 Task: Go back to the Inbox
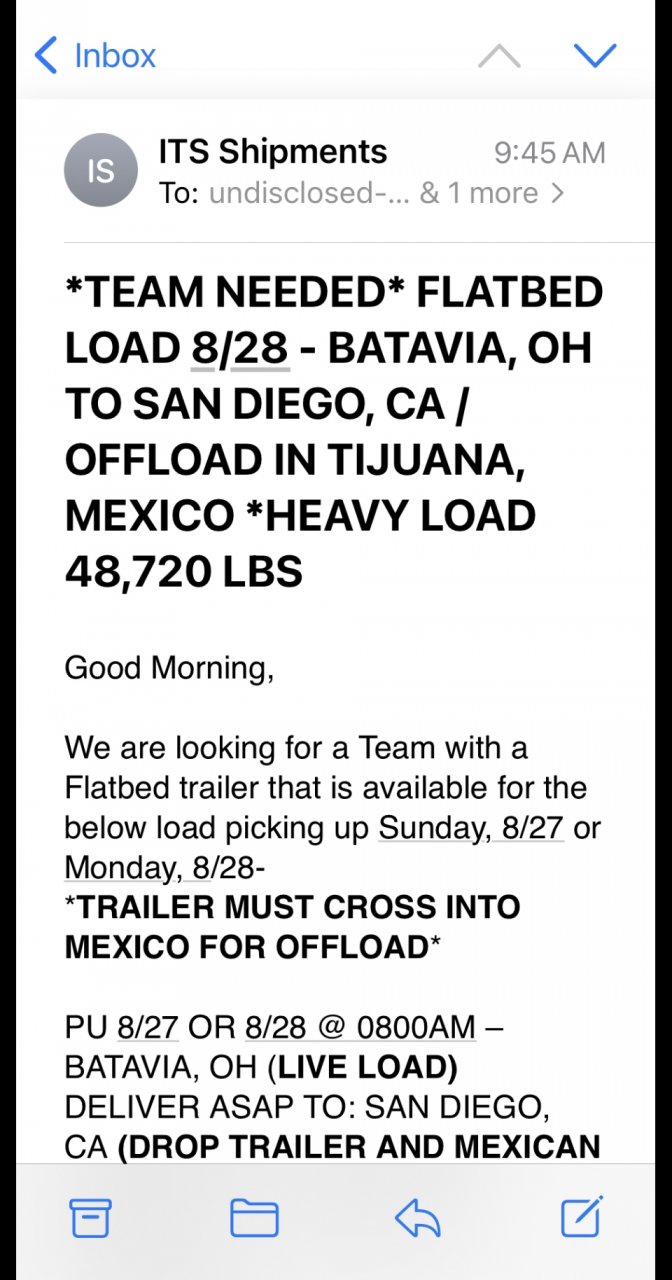95,55
